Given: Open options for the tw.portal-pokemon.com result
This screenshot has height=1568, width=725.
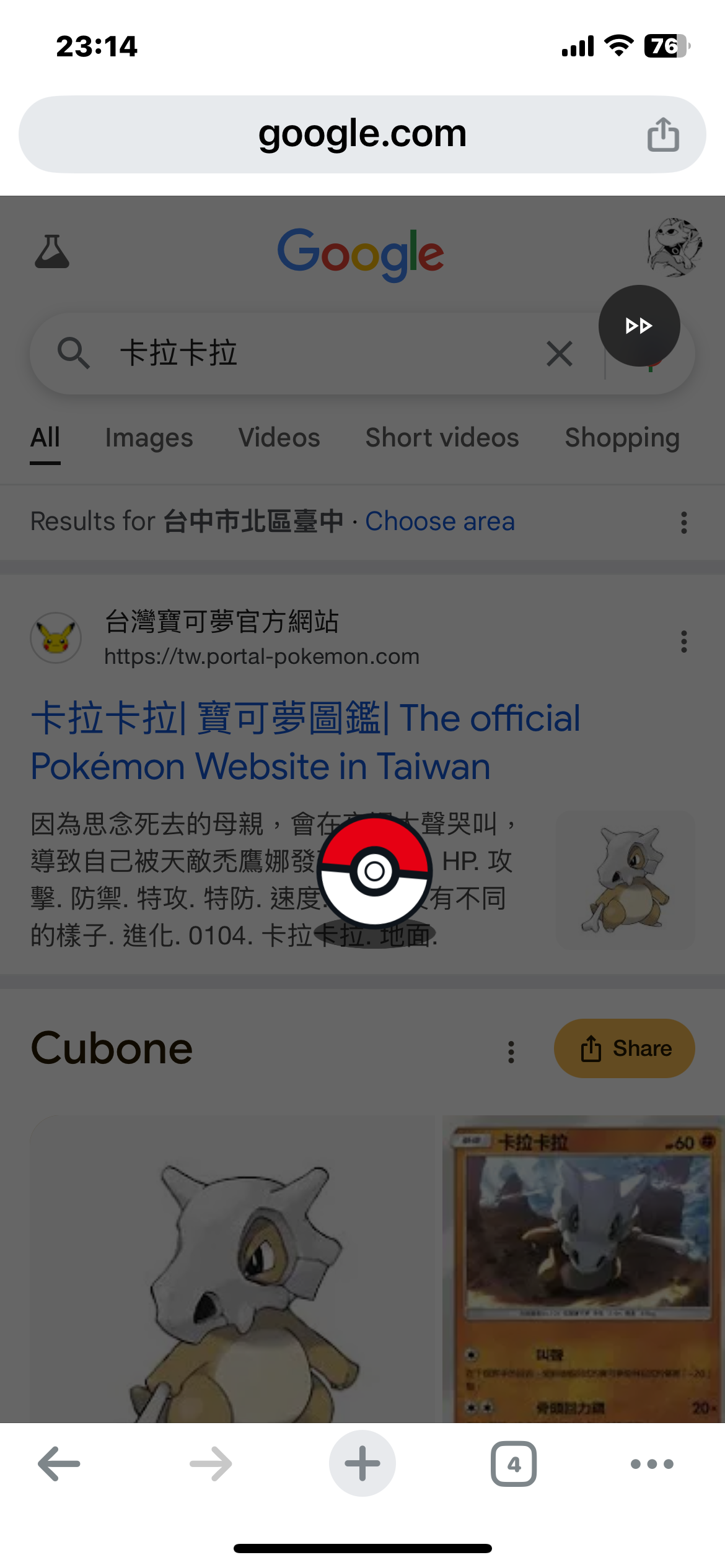Looking at the screenshot, I should (683, 642).
